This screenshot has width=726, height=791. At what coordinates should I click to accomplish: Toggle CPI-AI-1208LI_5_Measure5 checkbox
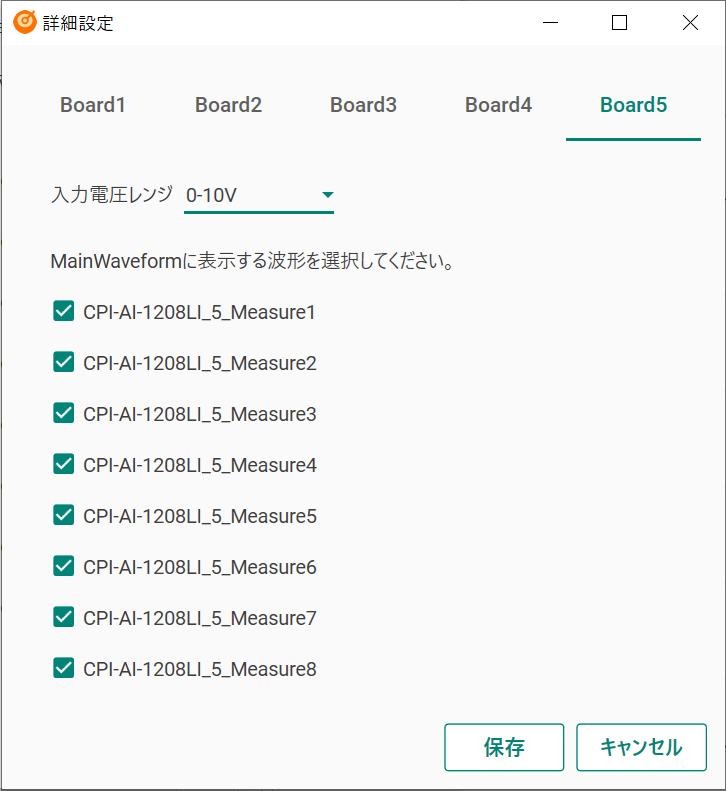coord(64,516)
